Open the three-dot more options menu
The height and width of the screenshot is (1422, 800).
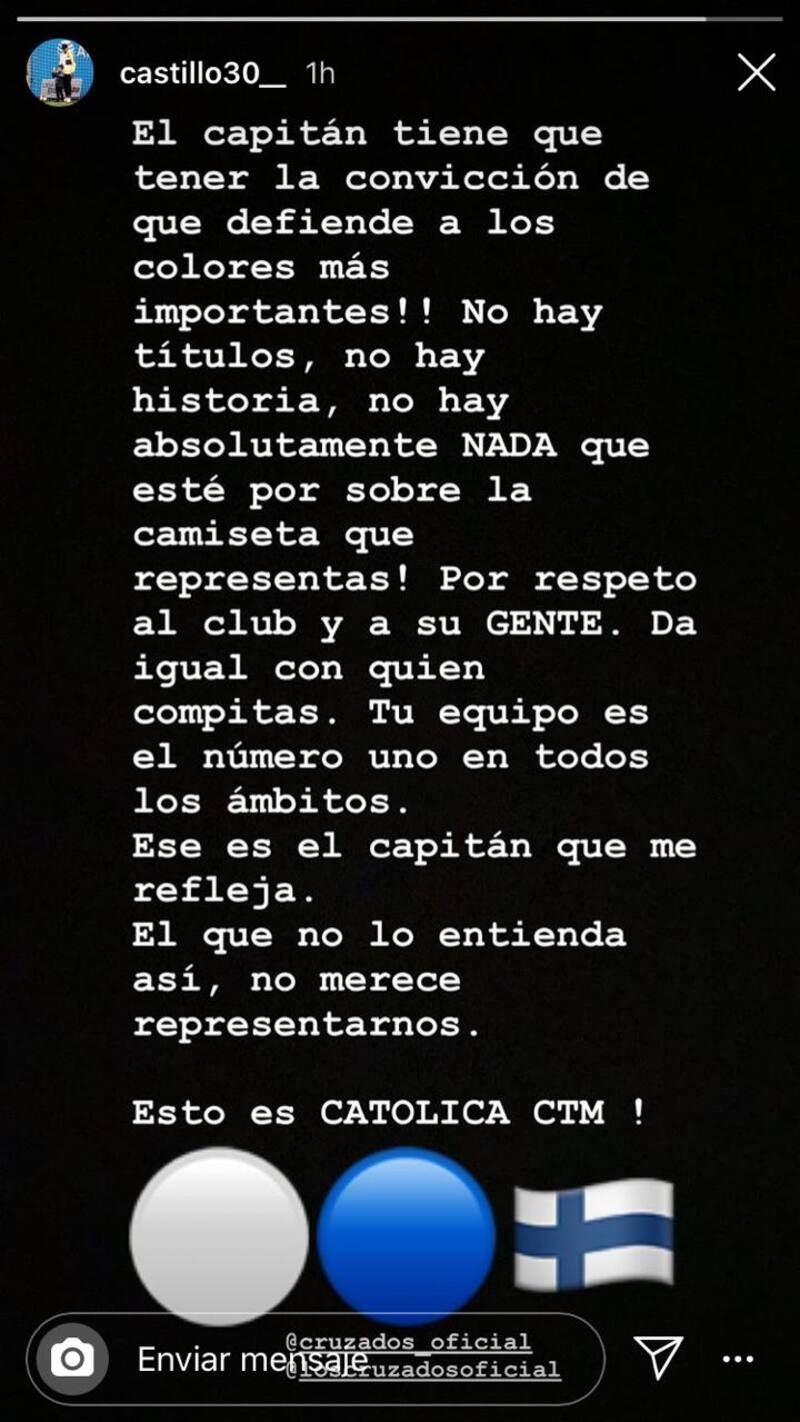pos(738,1359)
